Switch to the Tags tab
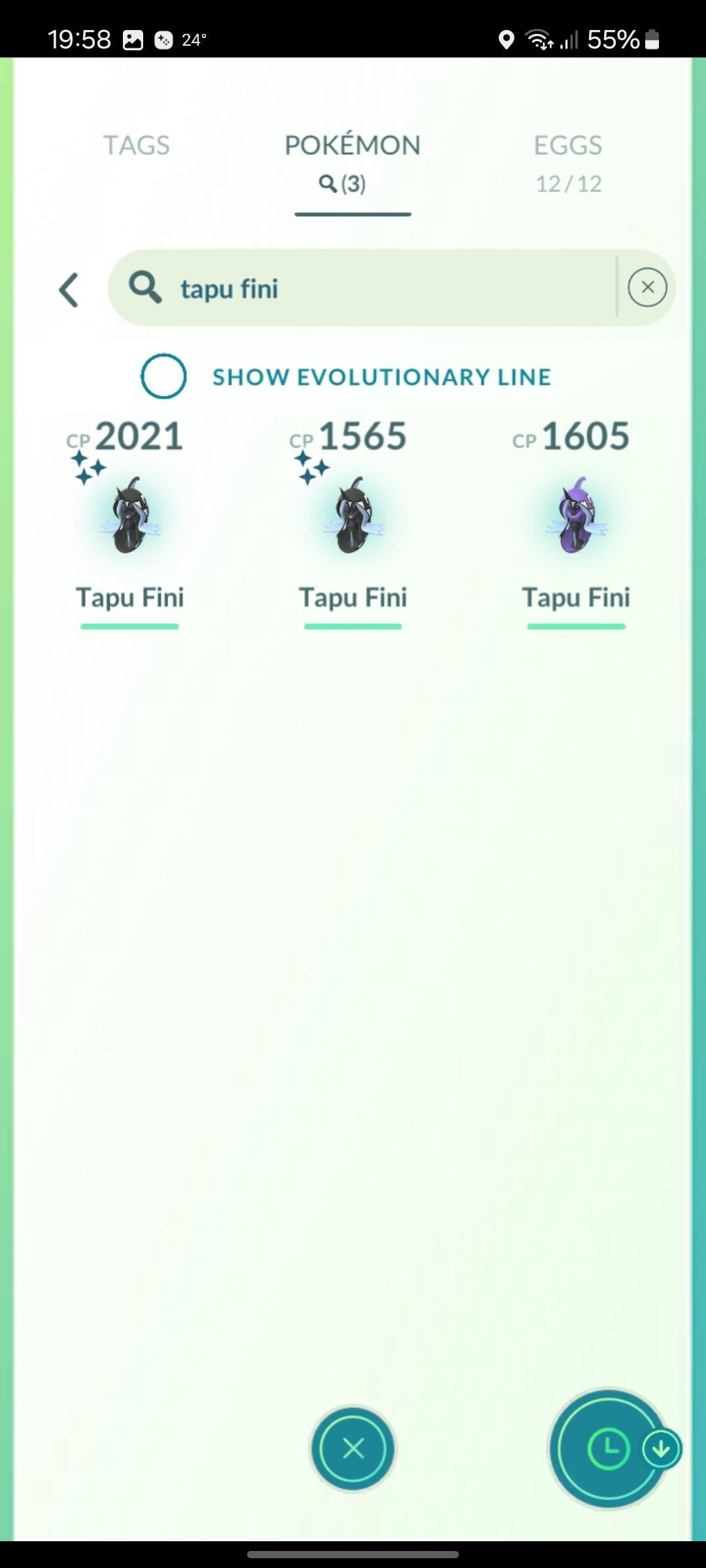This screenshot has height=1568, width=706. pos(136,145)
